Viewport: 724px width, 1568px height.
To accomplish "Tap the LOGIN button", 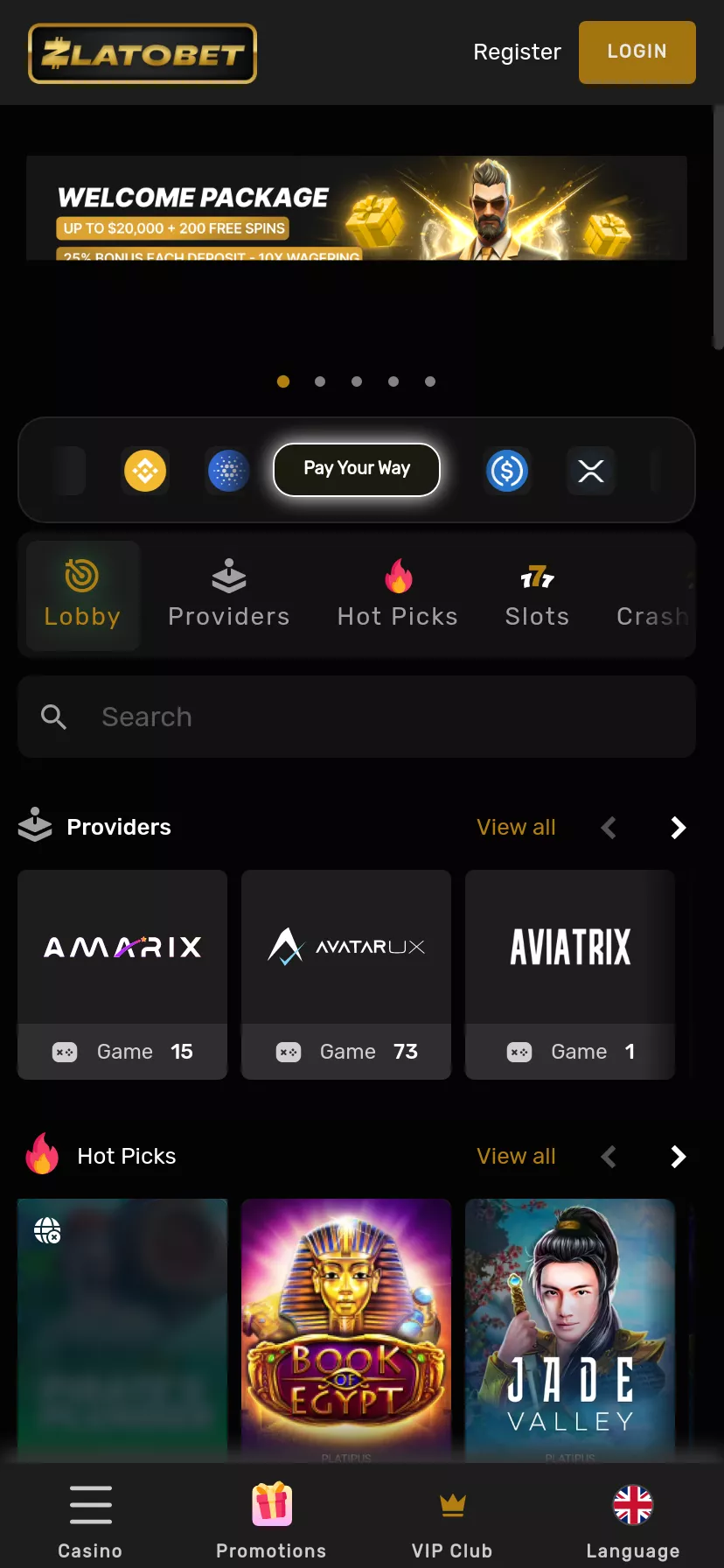I will [x=637, y=52].
